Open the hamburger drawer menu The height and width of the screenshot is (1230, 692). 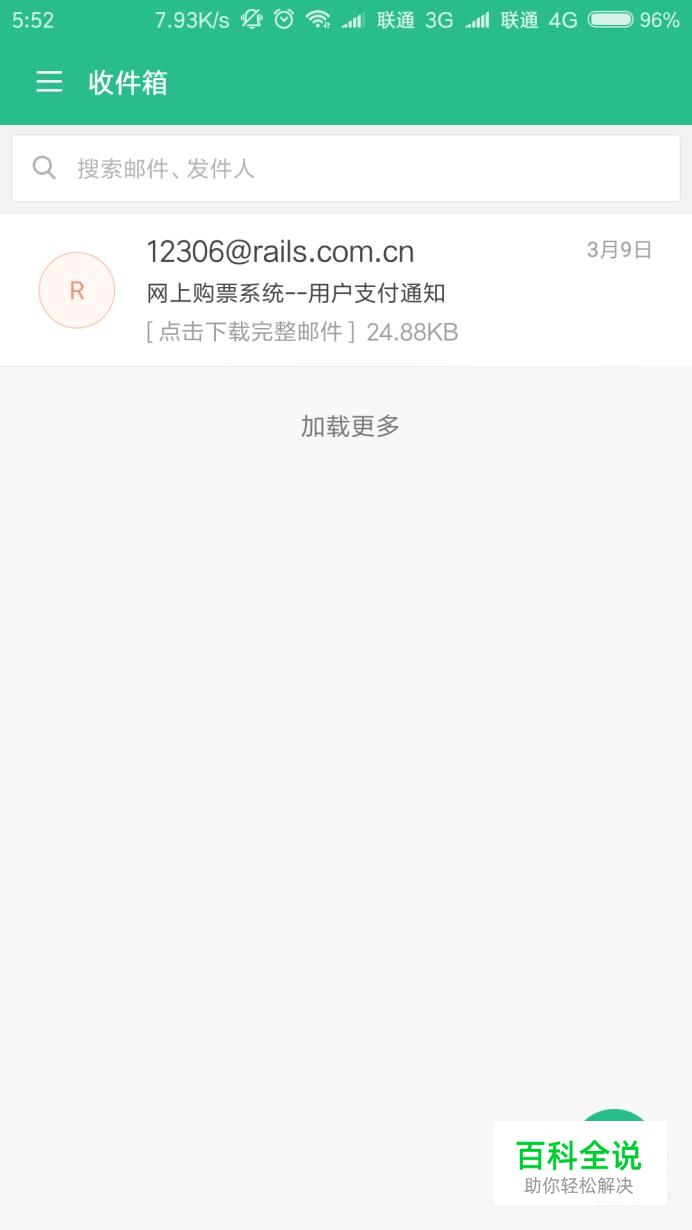[x=49, y=82]
